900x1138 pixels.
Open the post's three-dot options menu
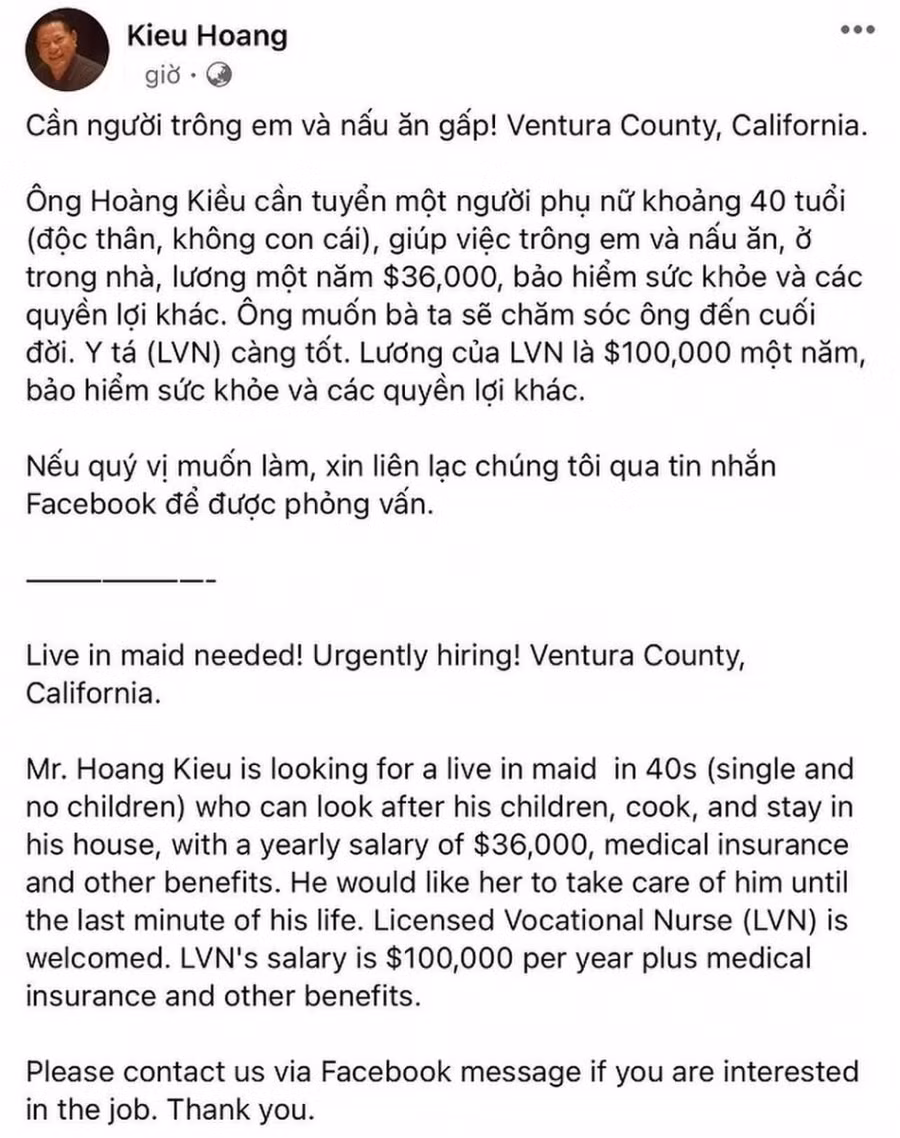click(x=857, y=30)
